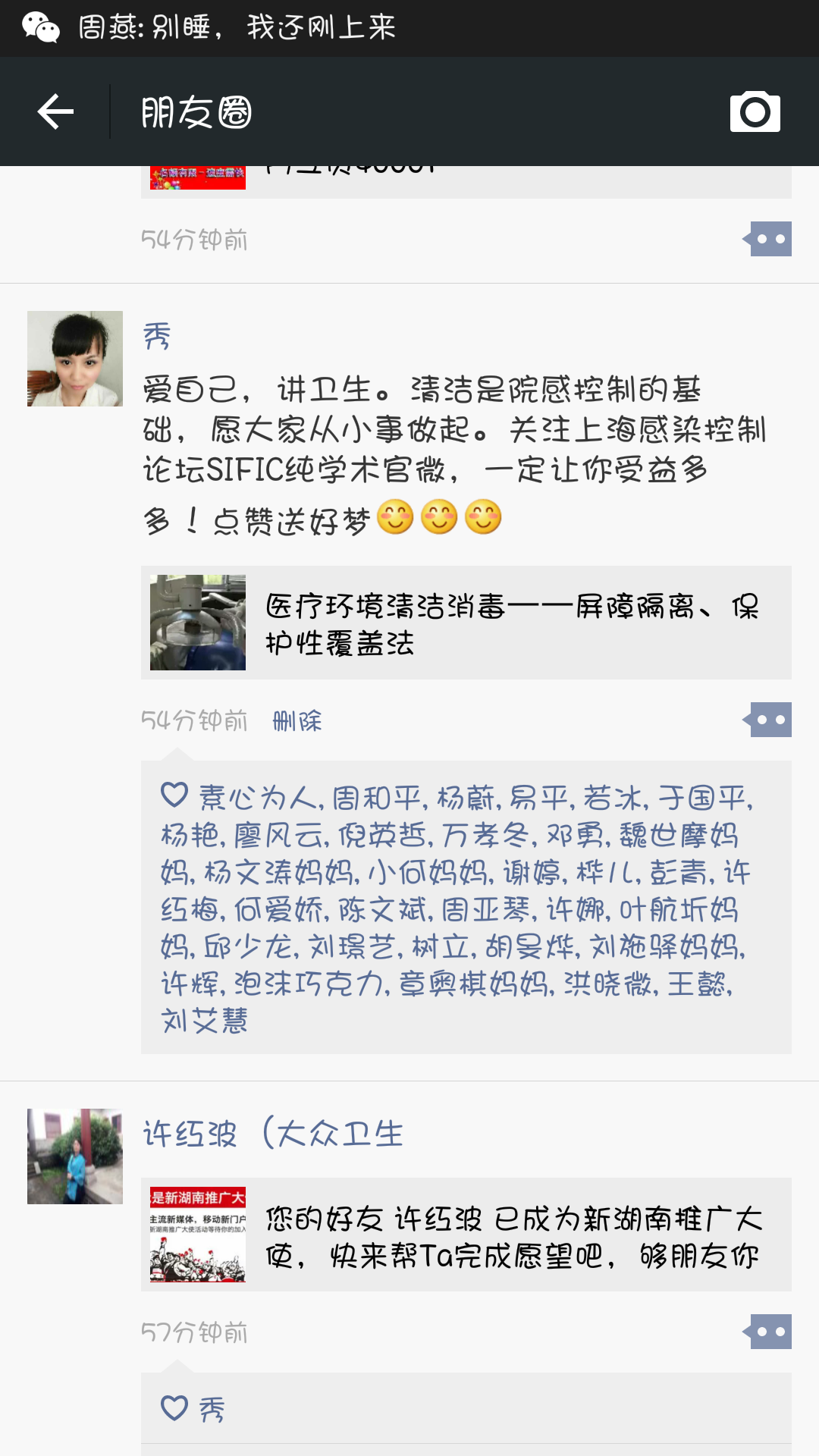
Task: Go back from 朋友圈 using the arrow
Action: click(x=55, y=112)
